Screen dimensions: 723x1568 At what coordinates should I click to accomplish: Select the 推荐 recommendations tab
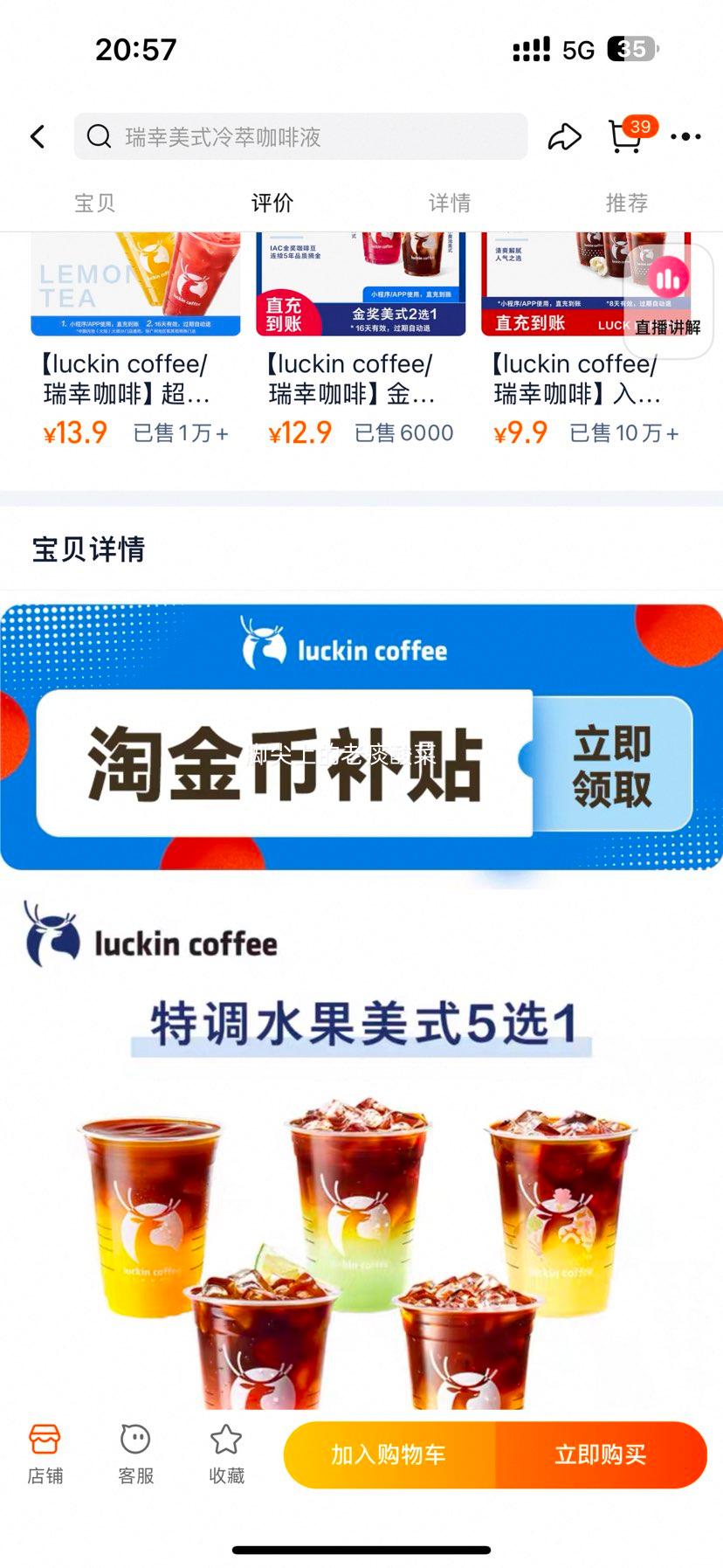[627, 203]
